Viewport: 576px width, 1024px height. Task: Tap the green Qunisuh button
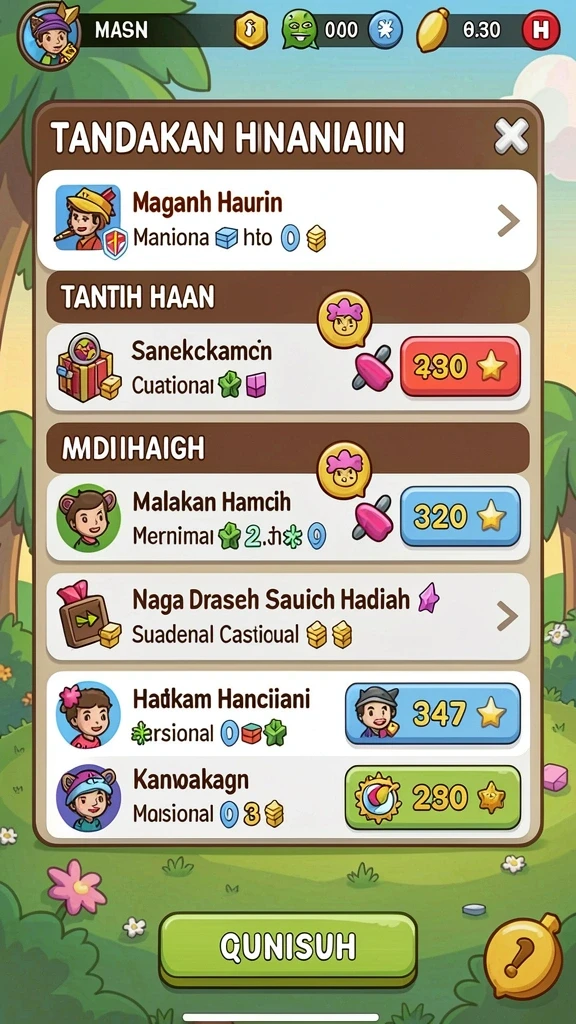point(288,948)
